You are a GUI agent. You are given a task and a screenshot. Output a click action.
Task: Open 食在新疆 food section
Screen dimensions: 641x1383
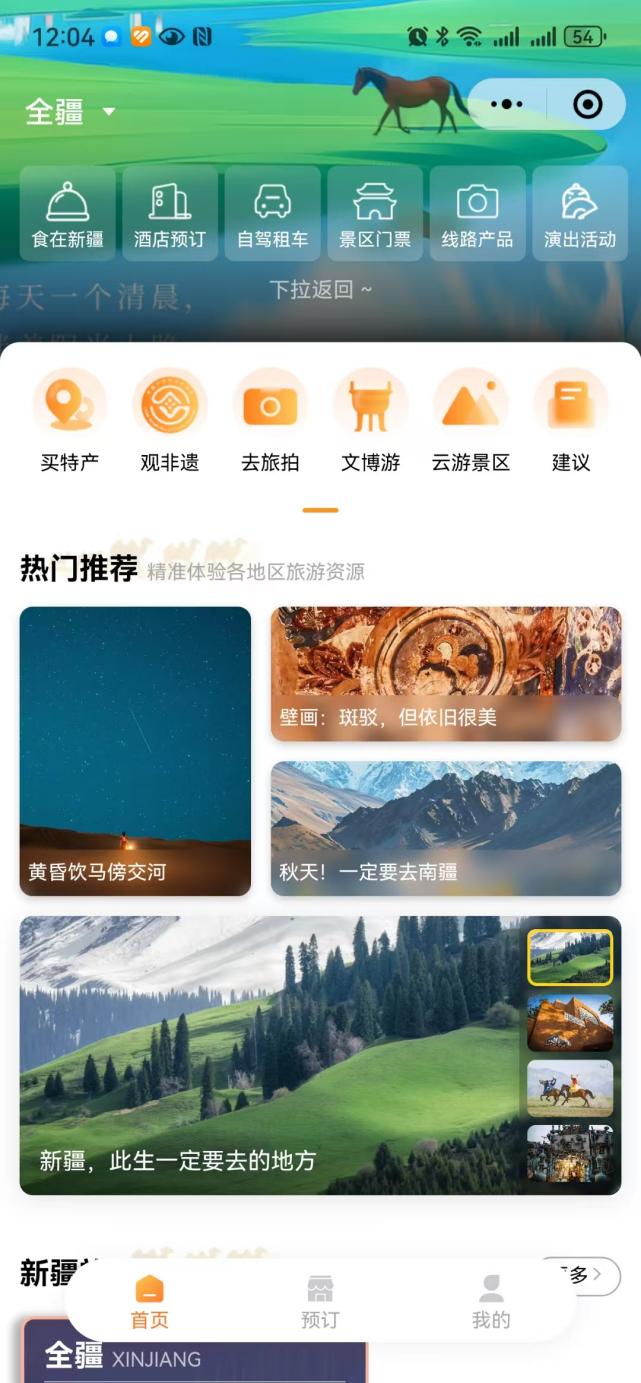point(68,214)
